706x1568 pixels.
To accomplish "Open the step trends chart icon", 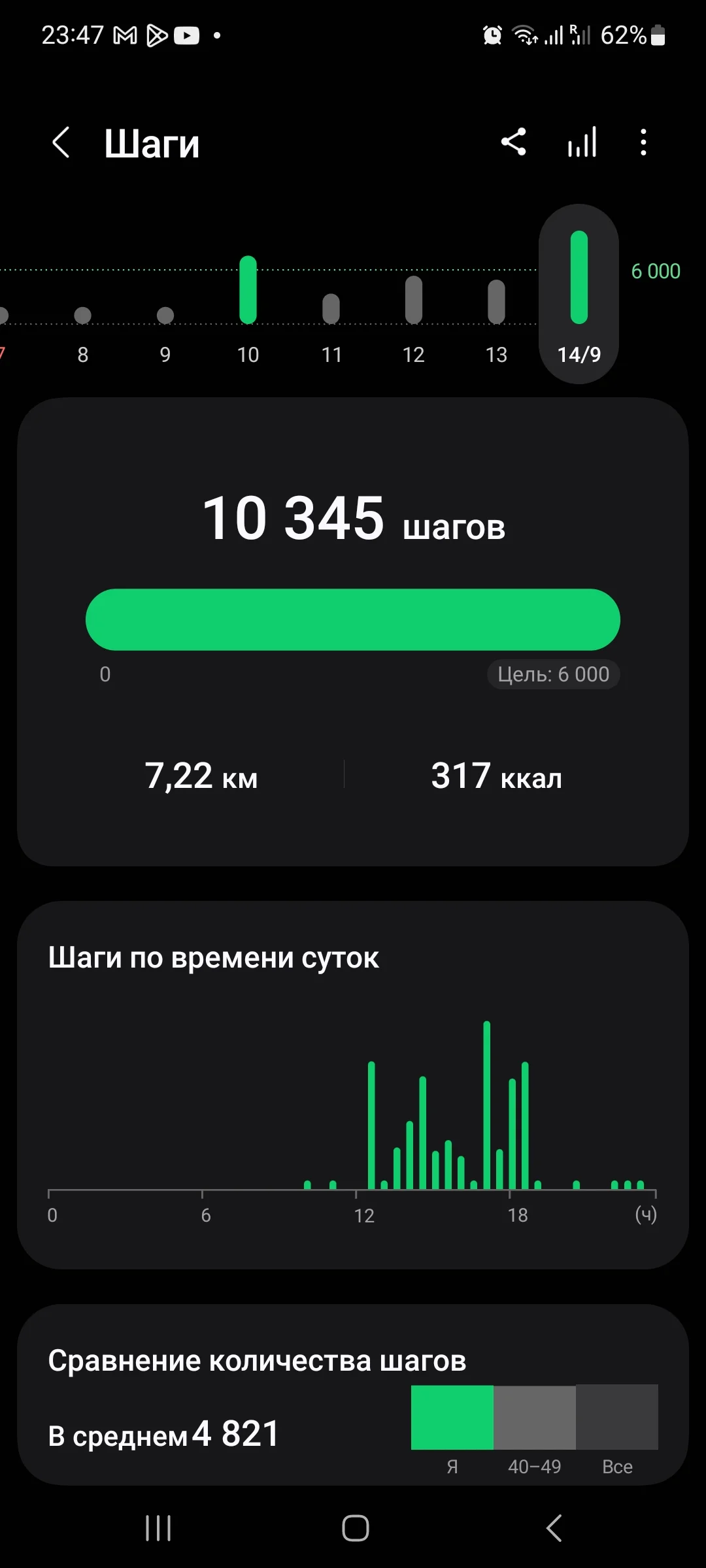I will 582,142.
